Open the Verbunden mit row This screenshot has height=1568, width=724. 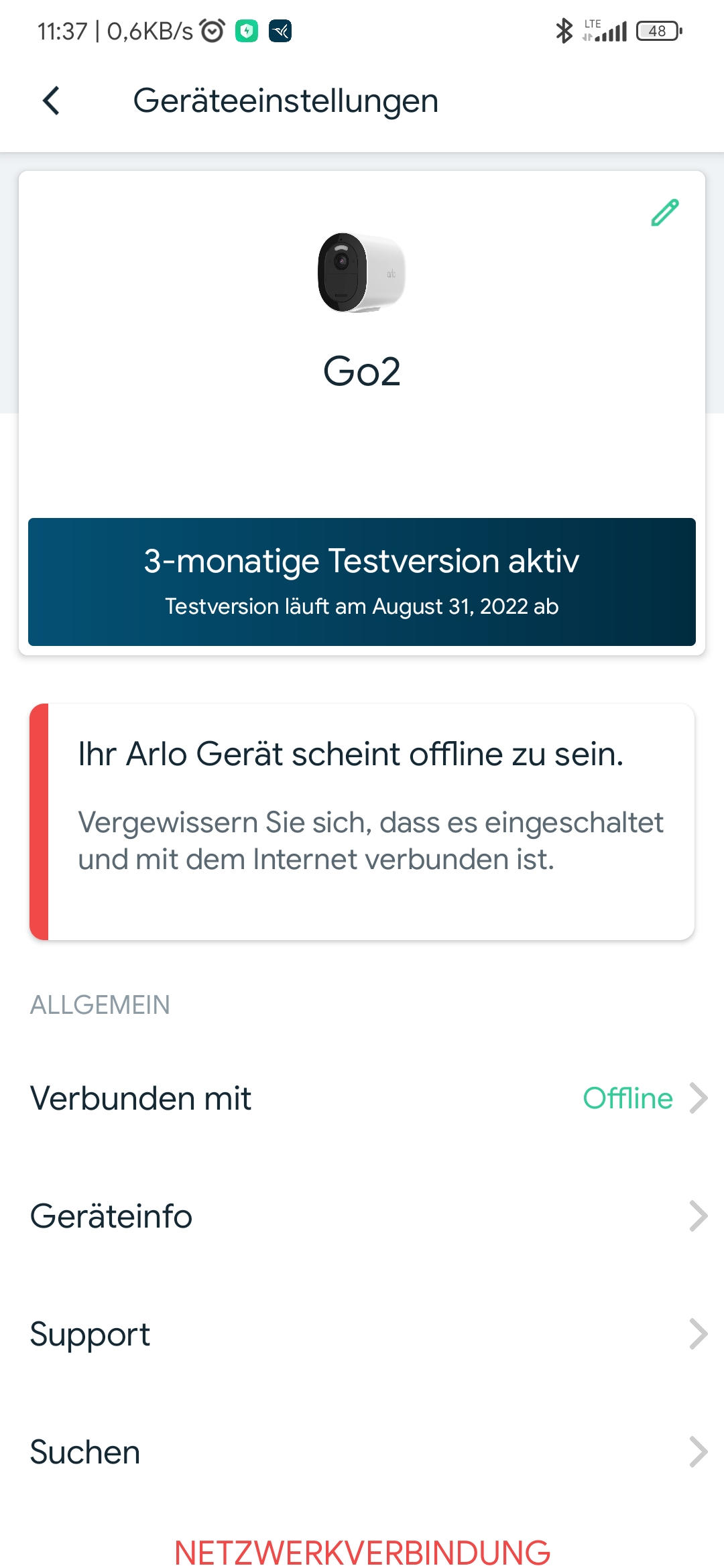tap(362, 1098)
